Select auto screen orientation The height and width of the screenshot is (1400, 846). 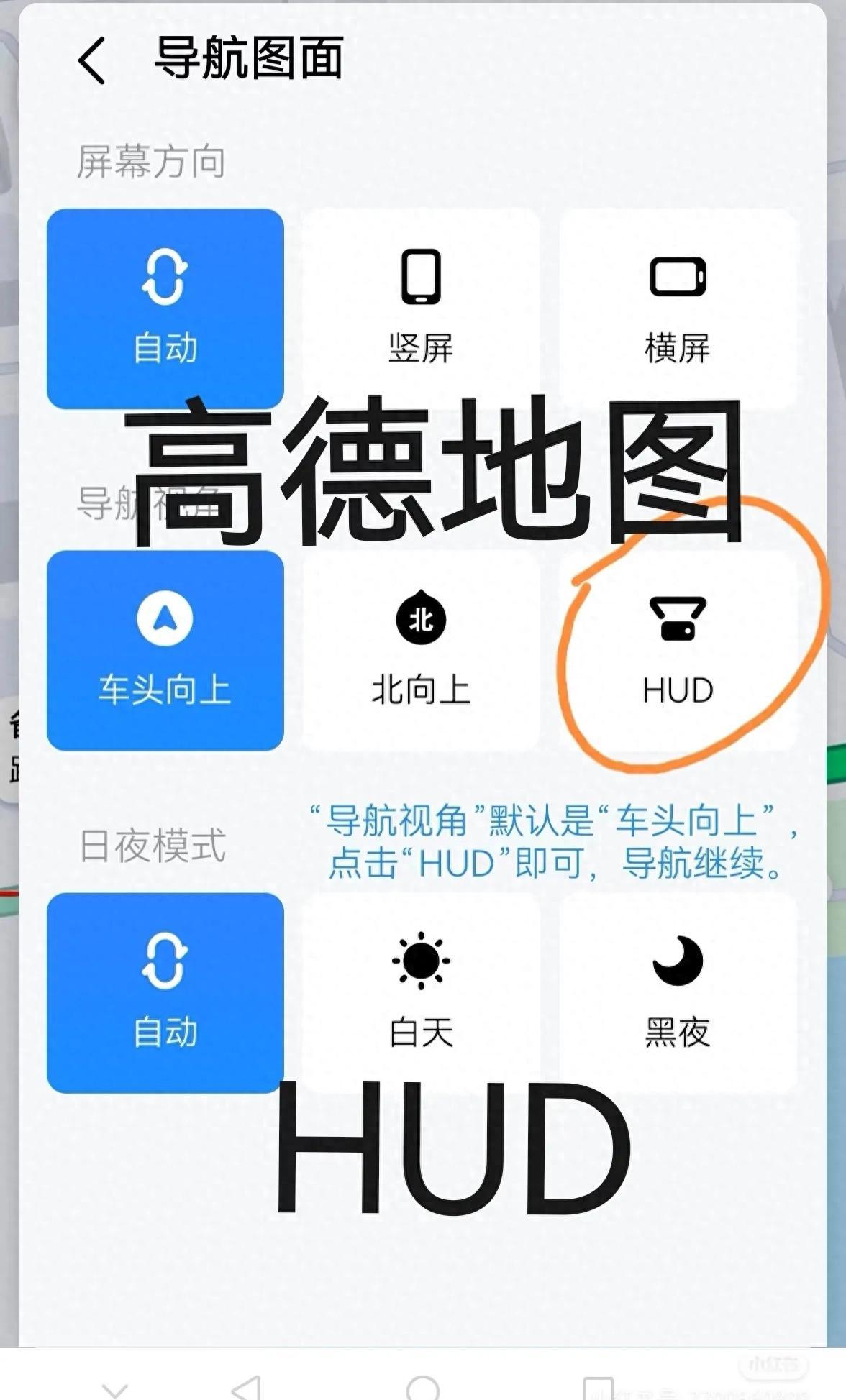(x=165, y=308)
